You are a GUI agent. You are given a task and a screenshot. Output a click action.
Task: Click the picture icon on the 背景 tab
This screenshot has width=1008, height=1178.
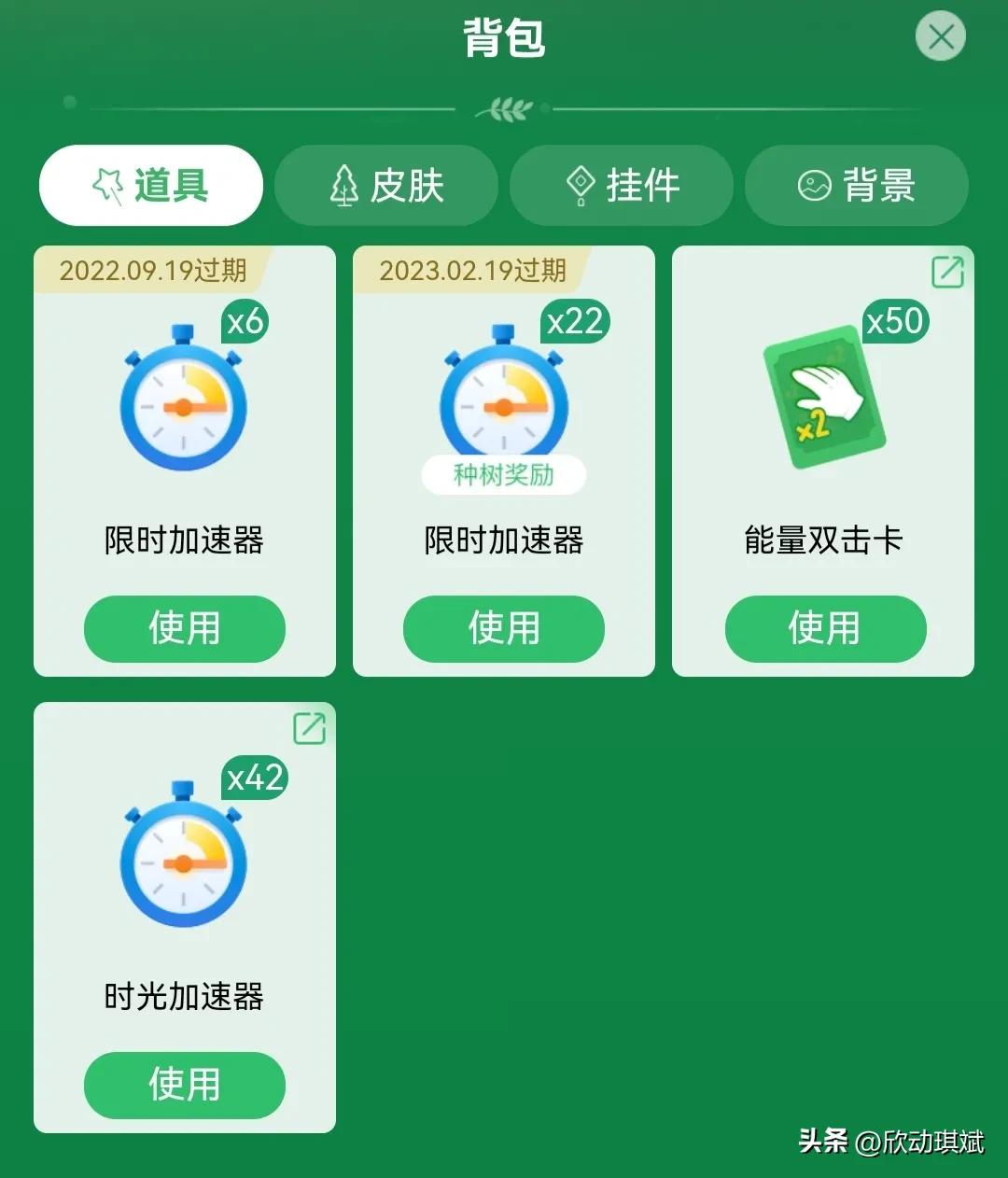(814, 185)
